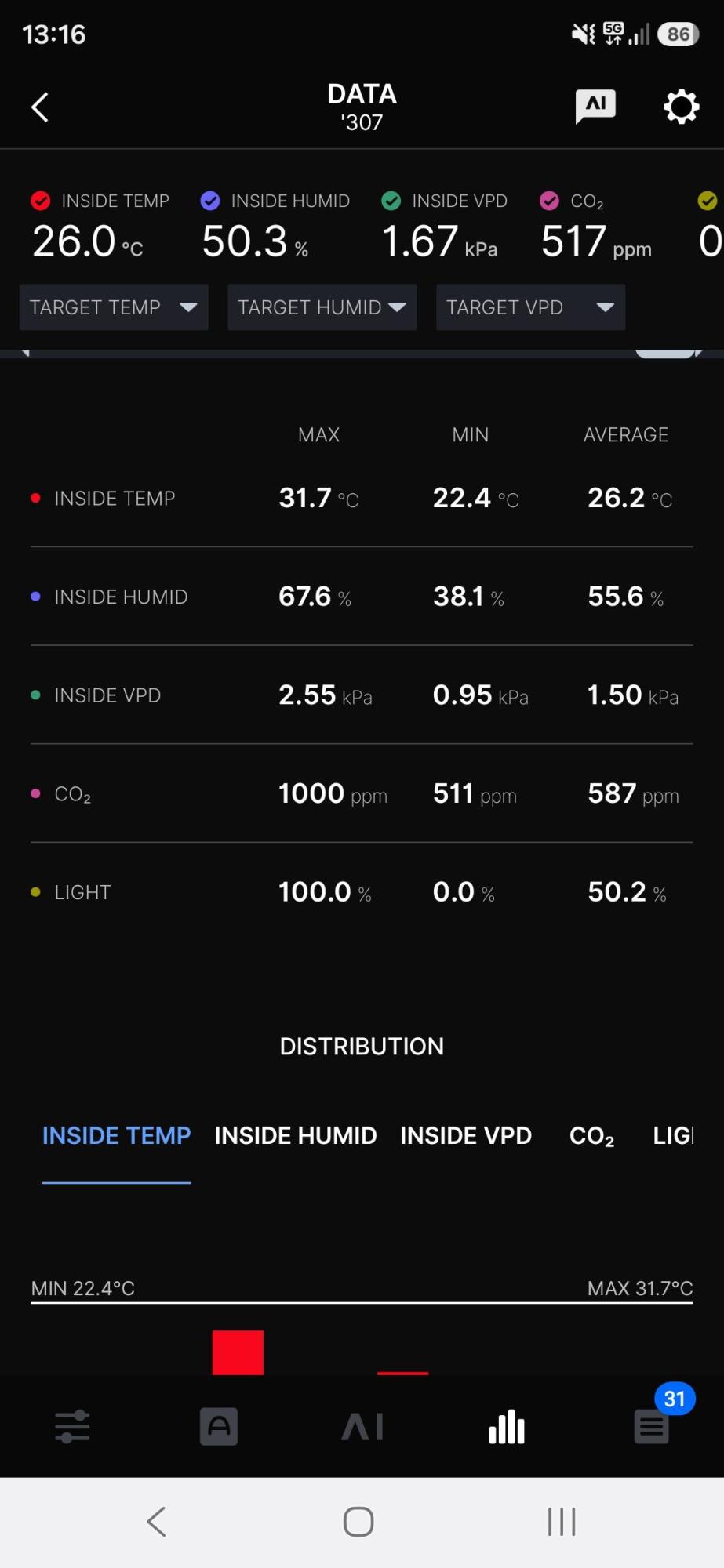
Task: Open the data bar-chart tab in bottom bar
Action: 507,1427
